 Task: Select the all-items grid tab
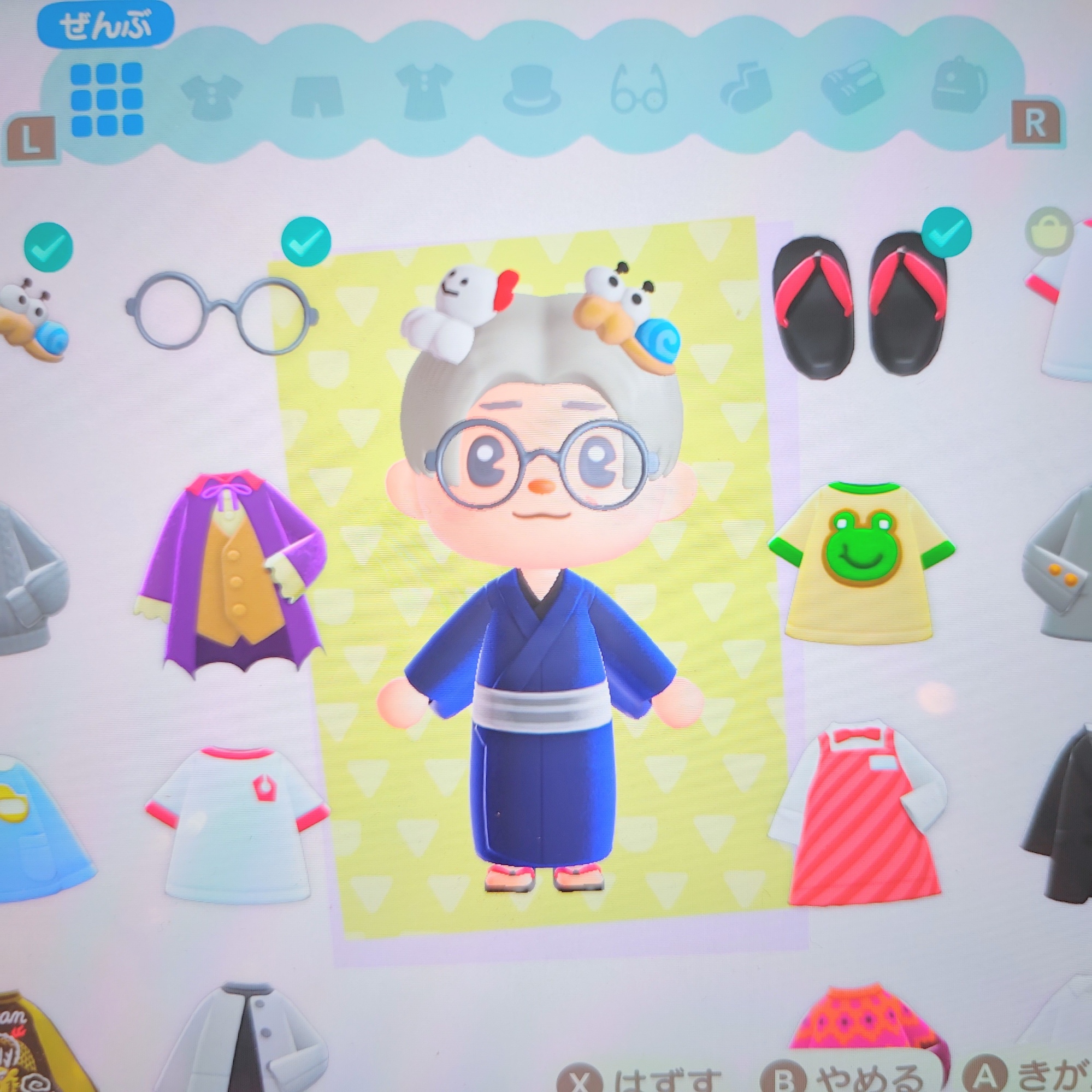pyautogui.click(x=107, y=99)
